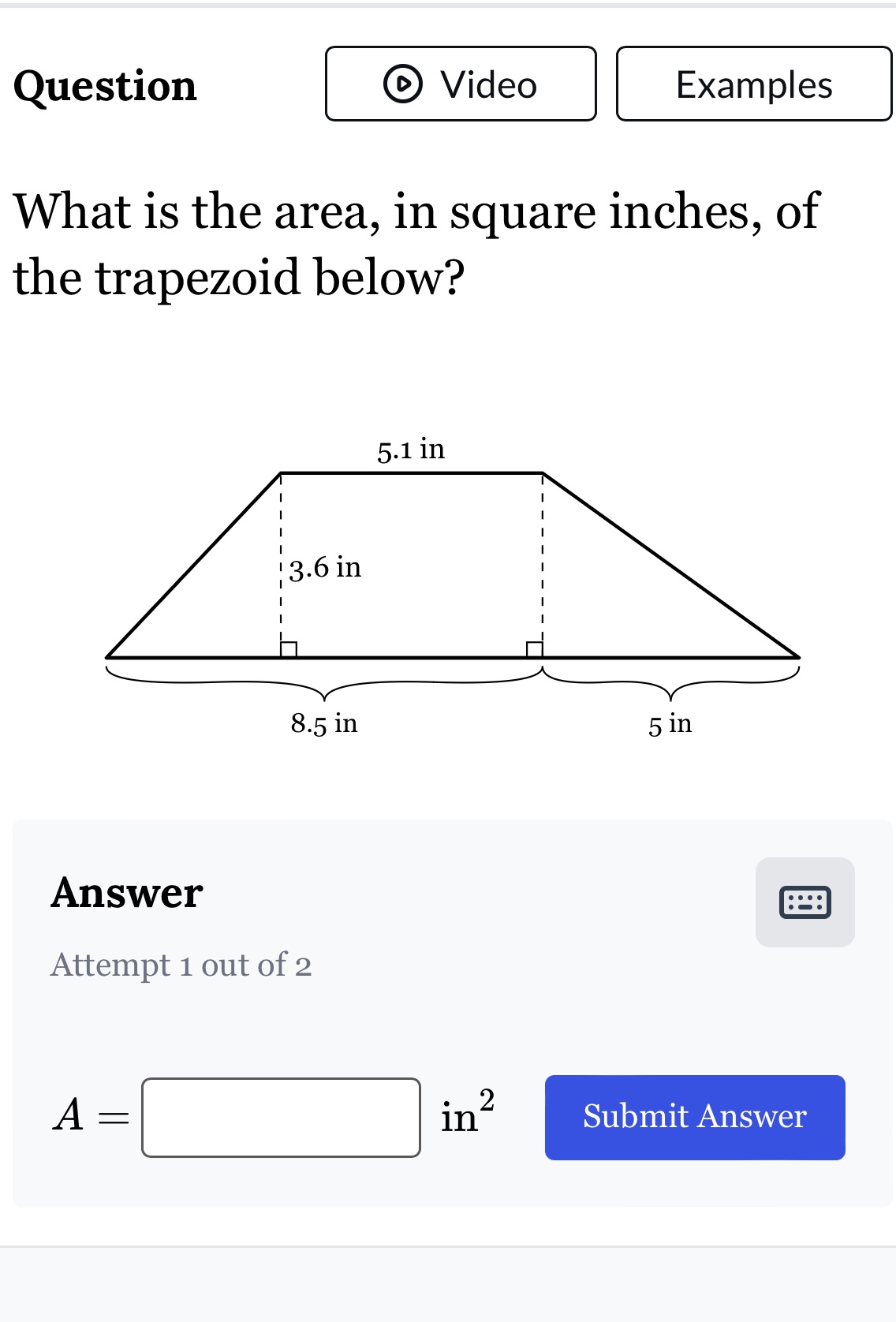Viewport: 896px width, 1322px height.
Task: Click the Question heading
Action: (x=105, y=87)
